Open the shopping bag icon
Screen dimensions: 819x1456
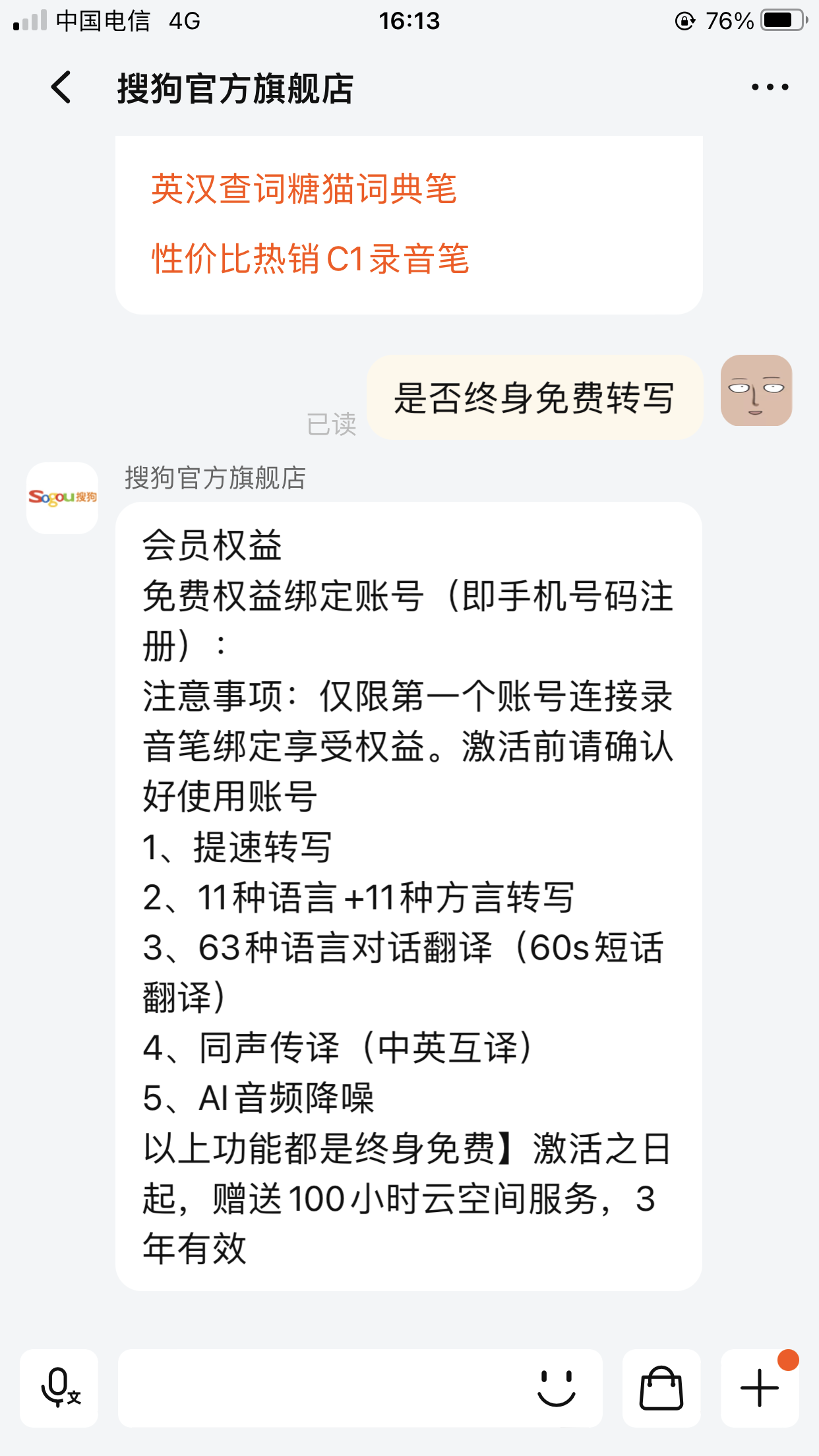(x=661, y=1387)
